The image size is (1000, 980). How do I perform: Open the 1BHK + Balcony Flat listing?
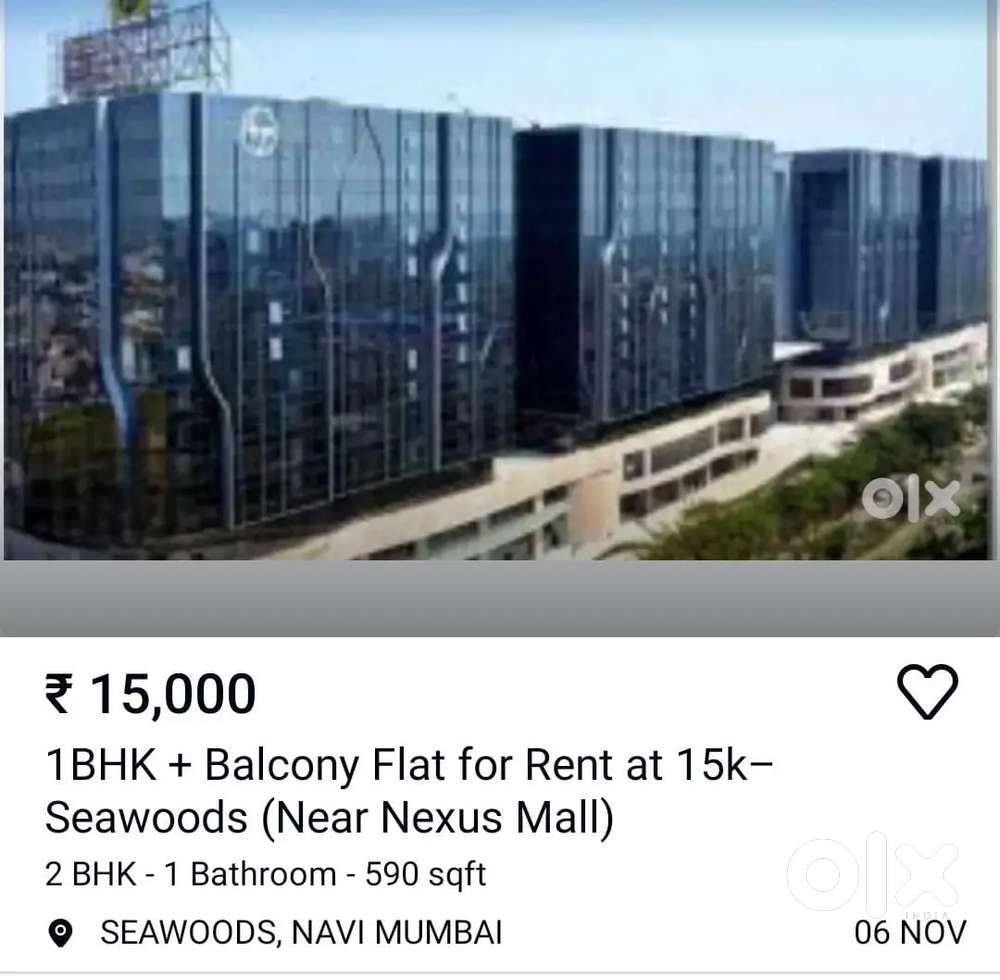click(x=410, y=792)
